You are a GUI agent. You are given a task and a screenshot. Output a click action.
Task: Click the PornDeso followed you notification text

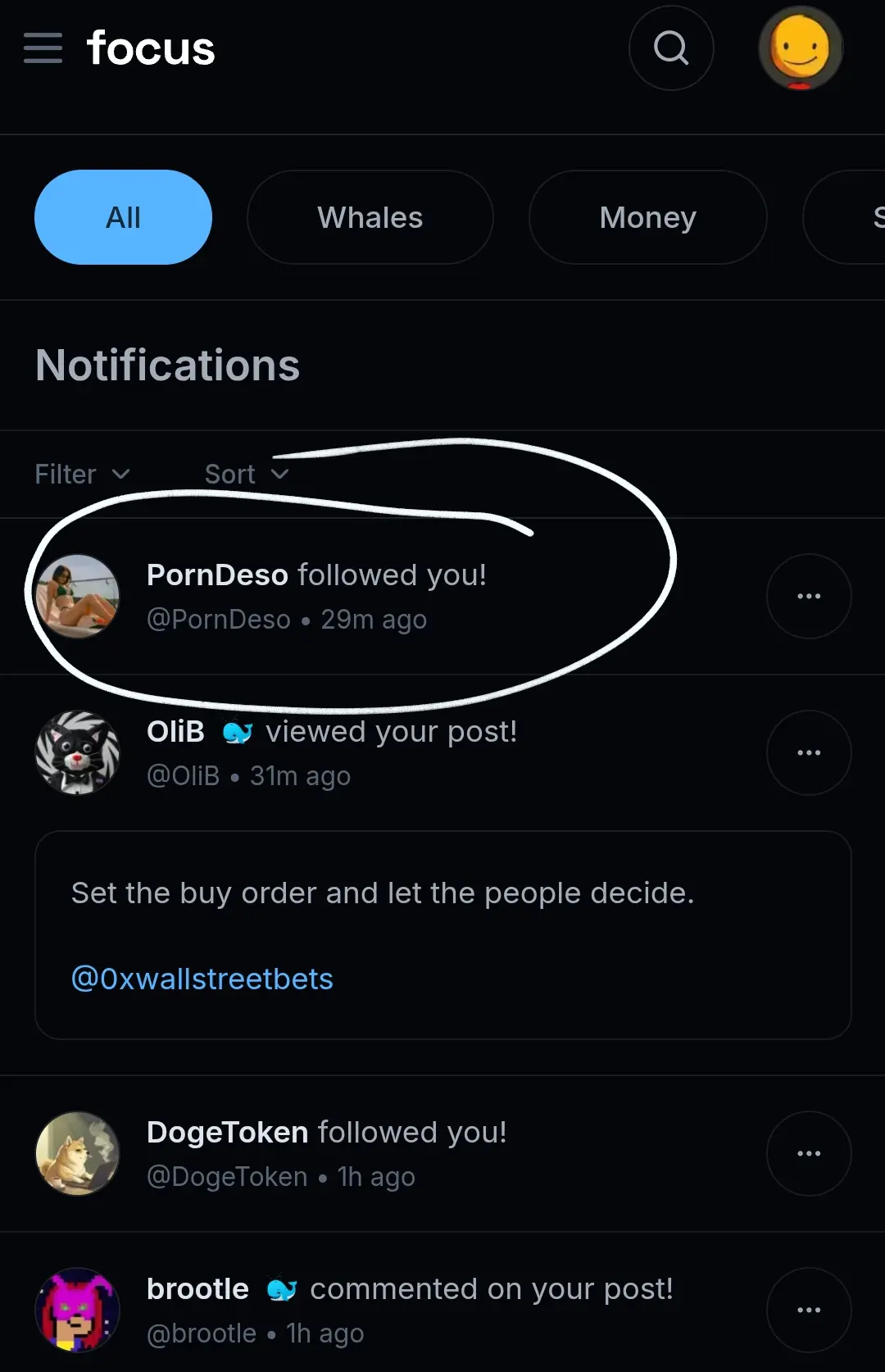tap(317, 575)
